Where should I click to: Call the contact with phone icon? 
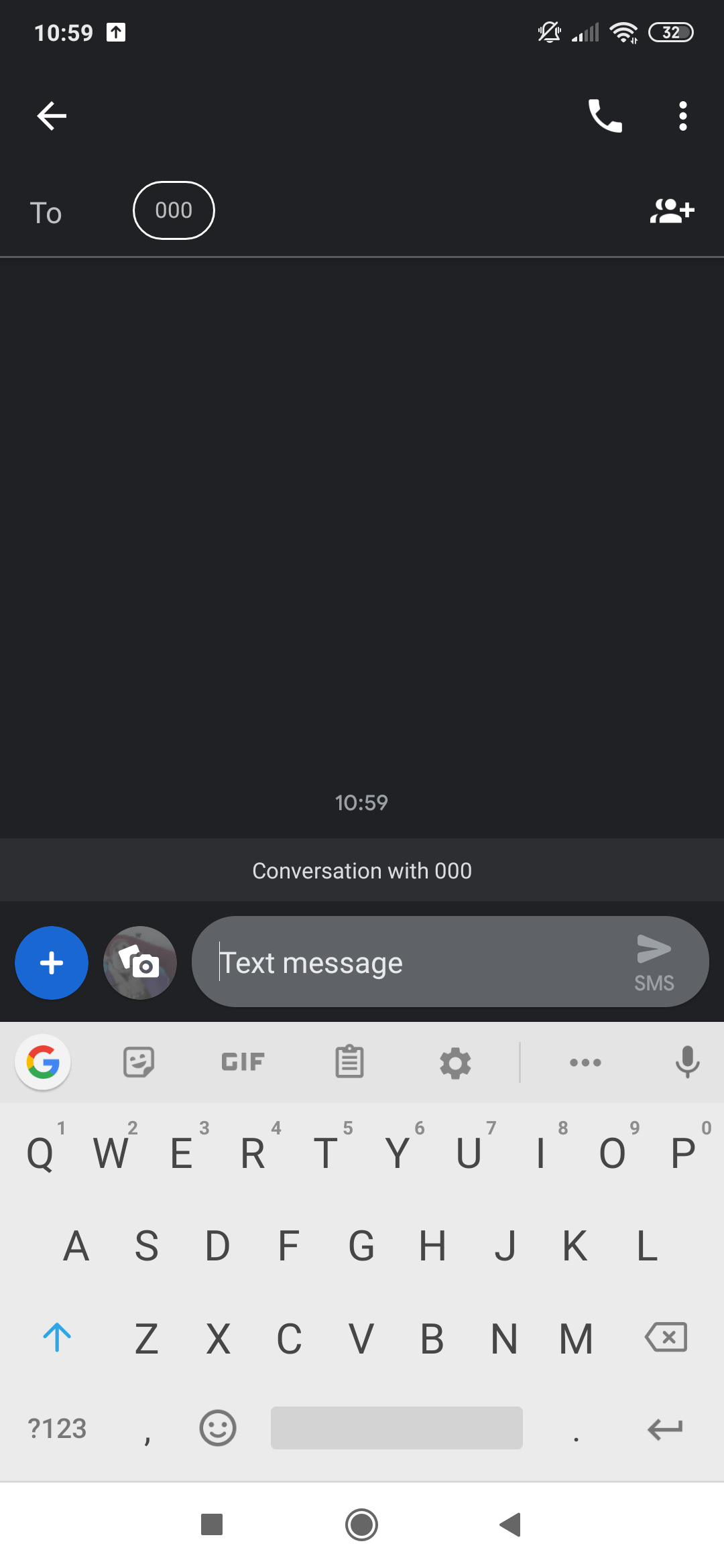click(x=605, y=116)
